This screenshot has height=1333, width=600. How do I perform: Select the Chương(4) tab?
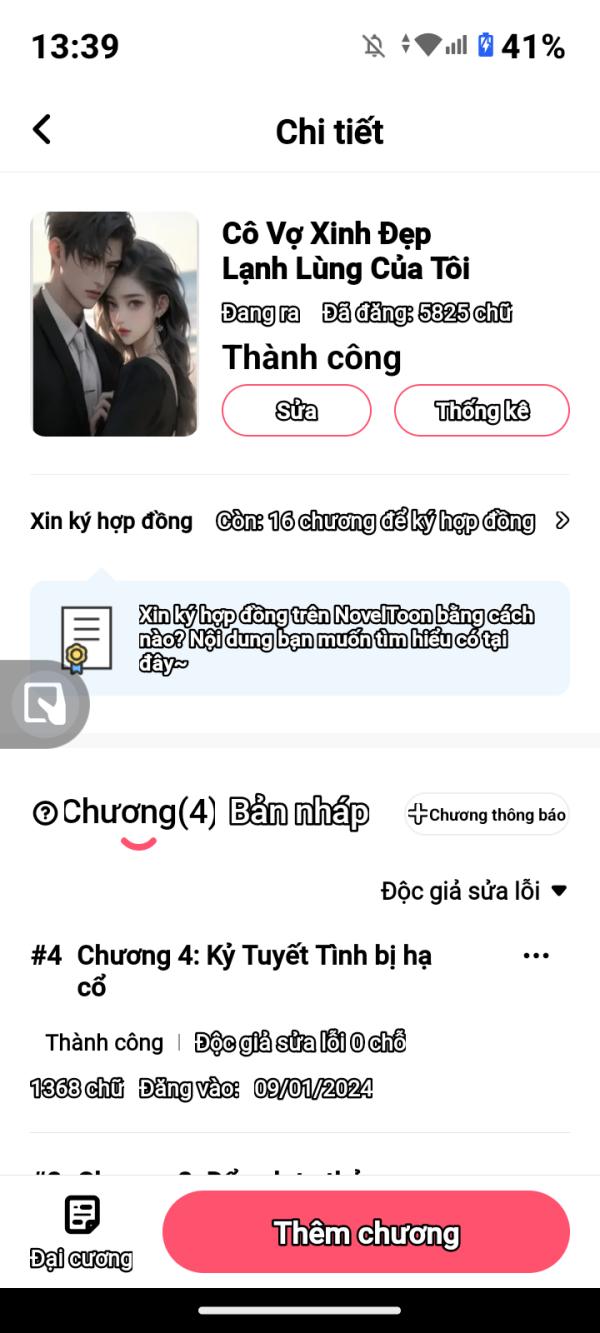[x=138, y=813]
